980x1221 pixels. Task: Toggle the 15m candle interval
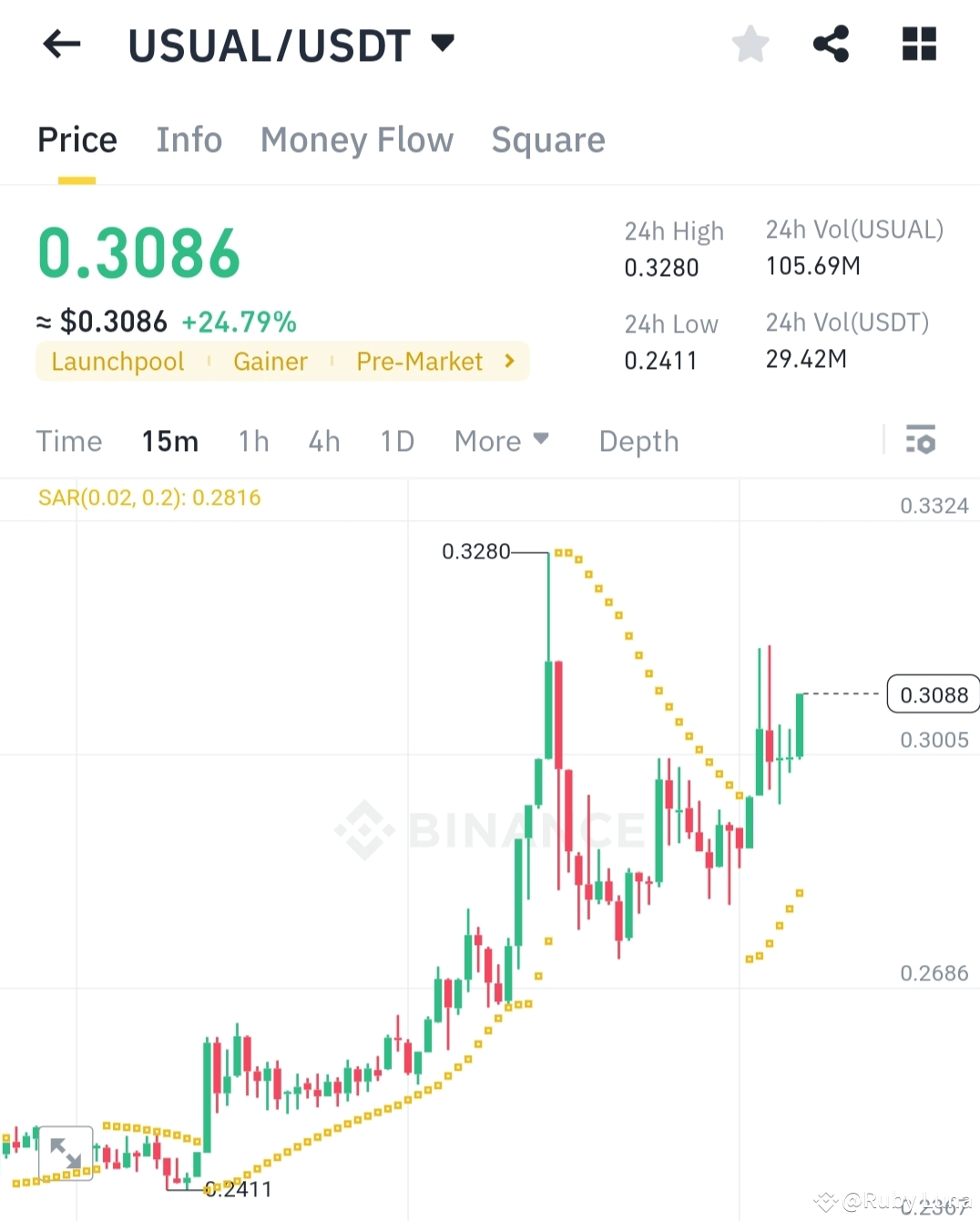[169, 441]
